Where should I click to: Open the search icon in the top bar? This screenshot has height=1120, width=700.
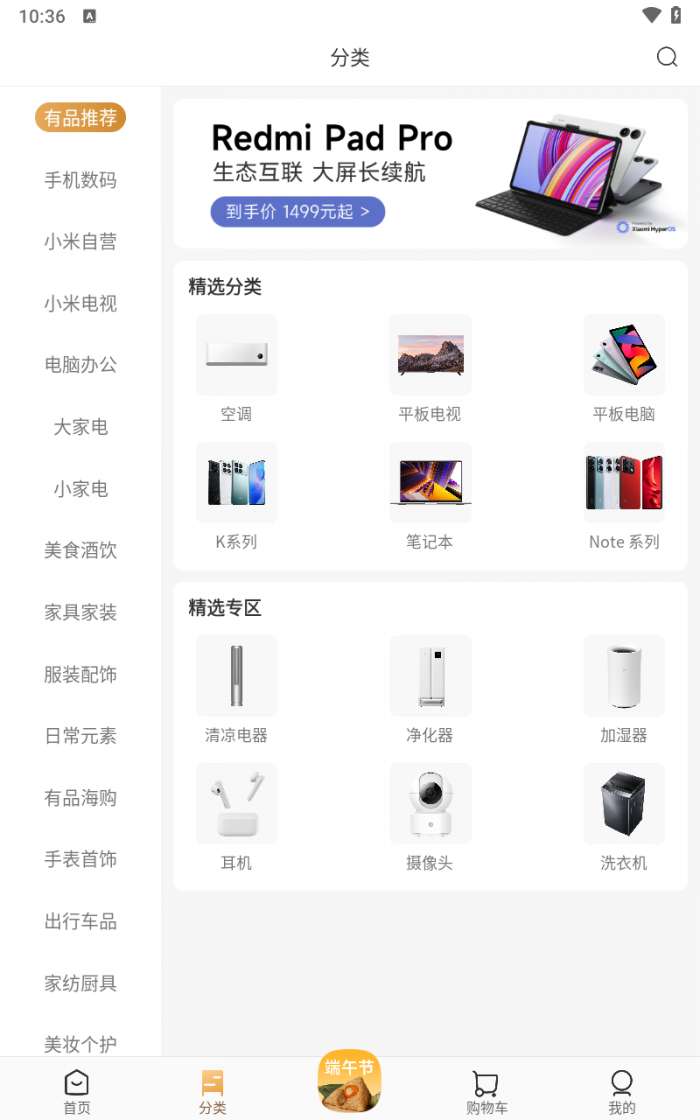pyautogui.click(x=667, y=57)
